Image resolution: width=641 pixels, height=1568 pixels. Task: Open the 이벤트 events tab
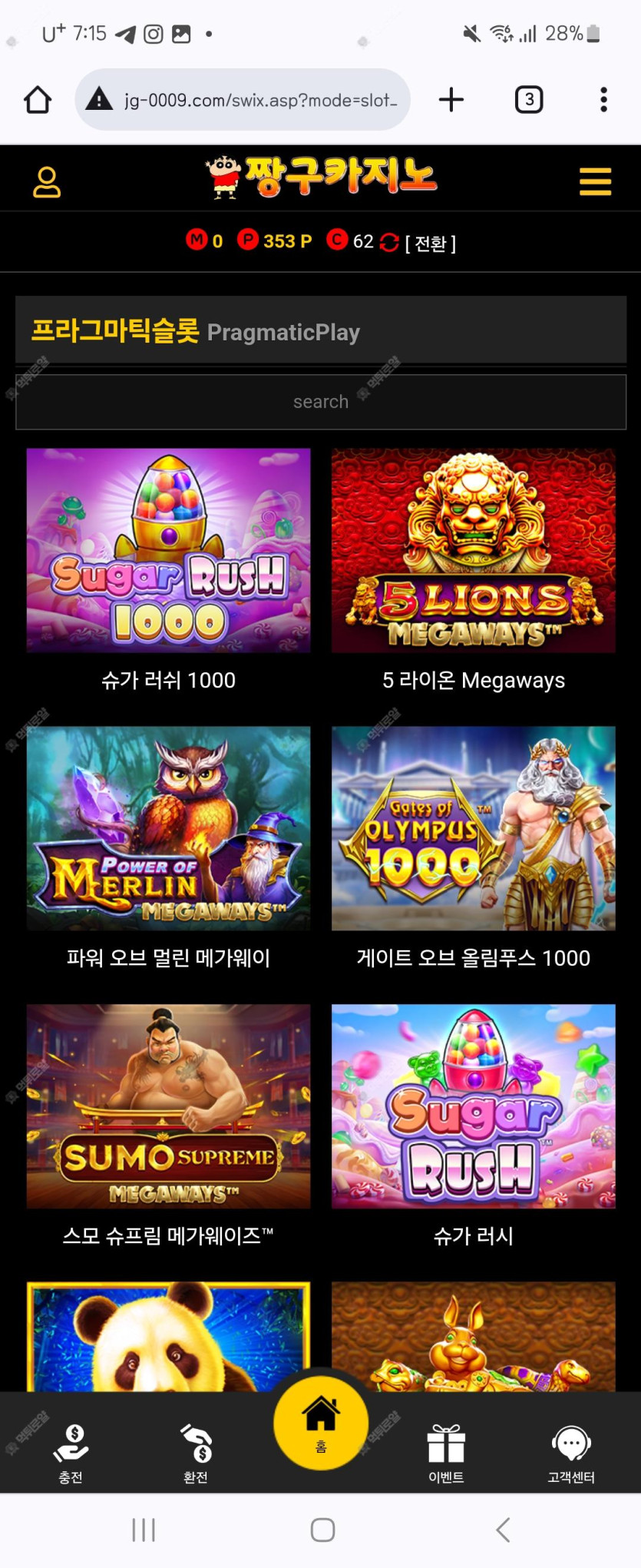(x=446, y=1452)
